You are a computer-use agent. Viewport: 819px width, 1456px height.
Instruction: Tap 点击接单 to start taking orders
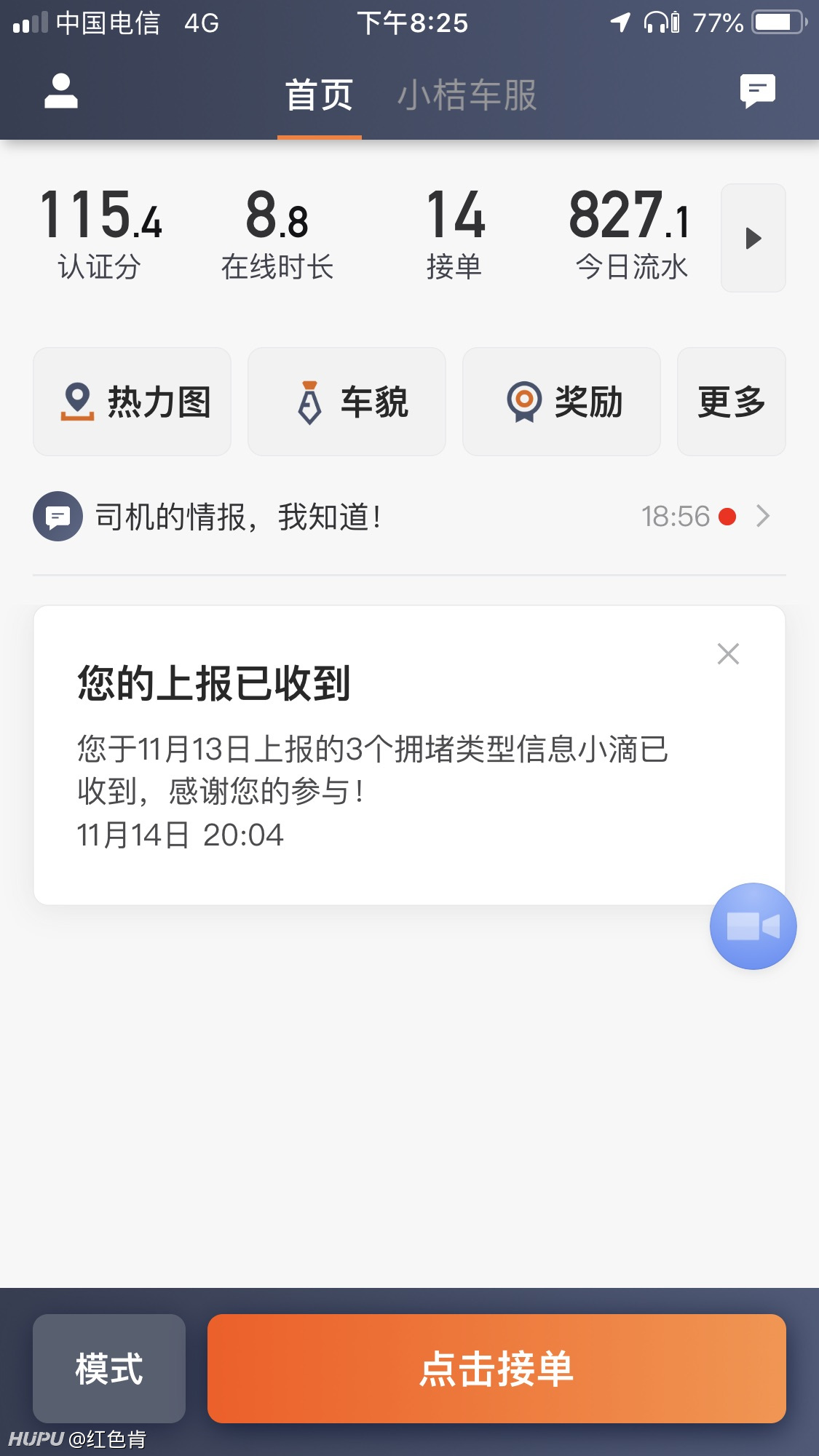pos(496,1368)
